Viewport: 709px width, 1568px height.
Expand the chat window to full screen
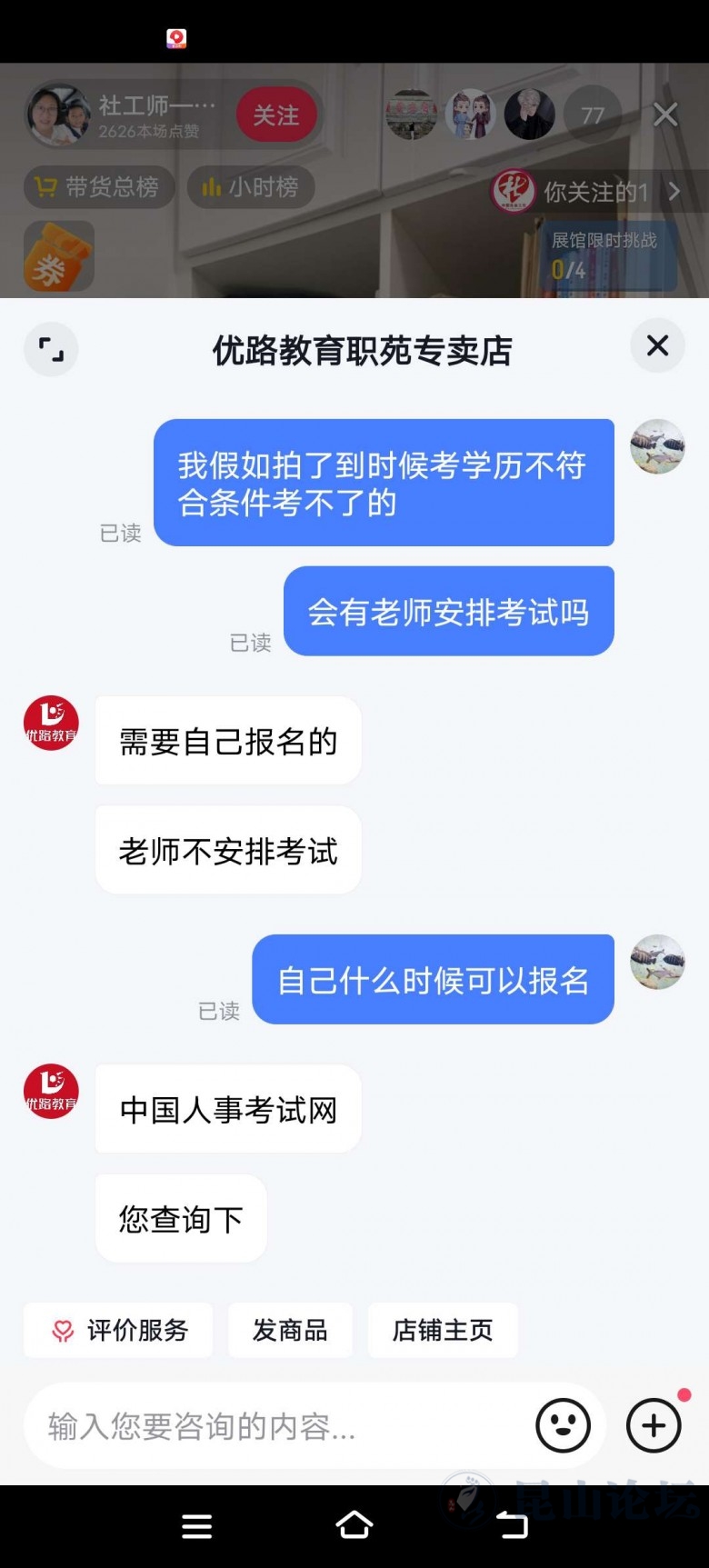51,349
